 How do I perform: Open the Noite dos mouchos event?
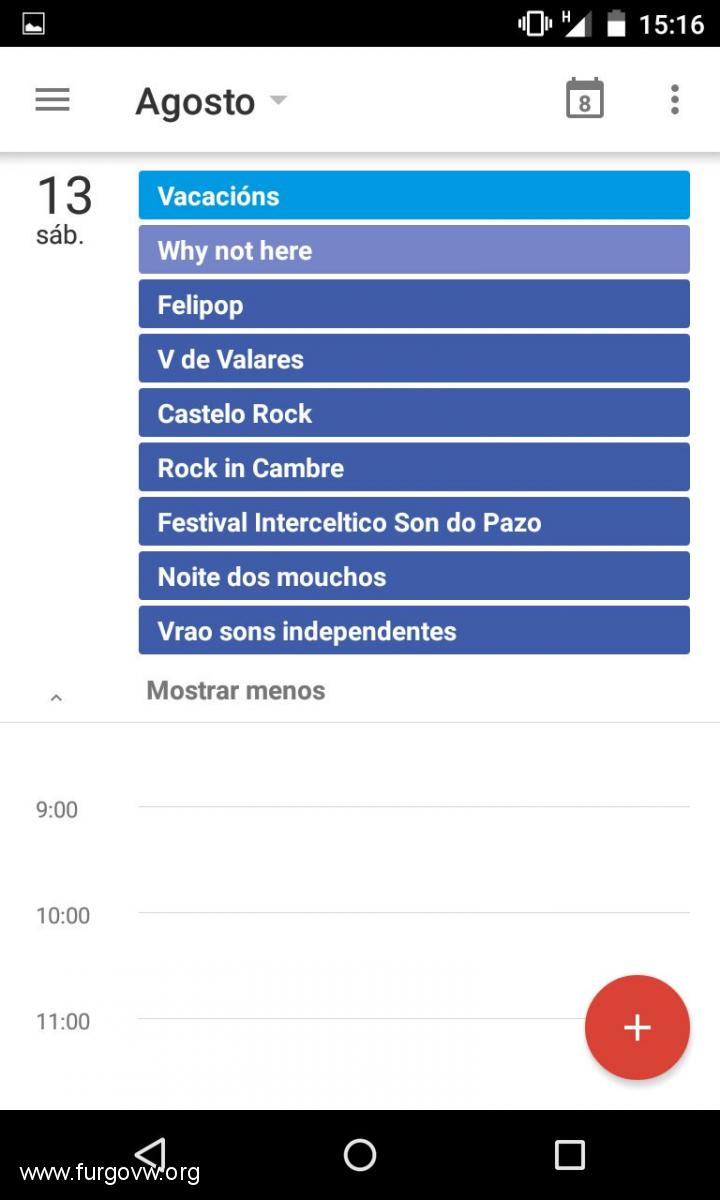tap(414, 575)
